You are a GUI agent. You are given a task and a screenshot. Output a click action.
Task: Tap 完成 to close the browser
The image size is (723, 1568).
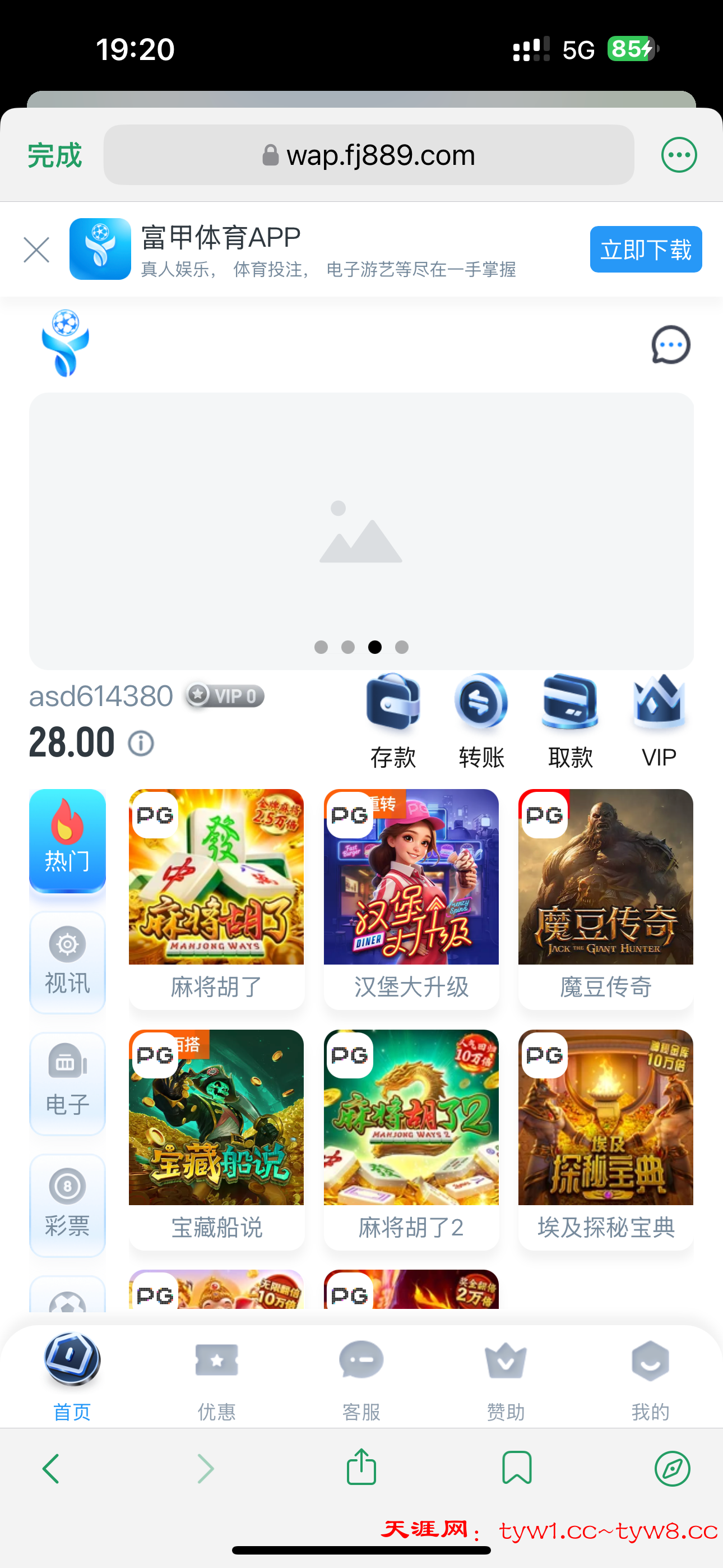[55, 155]
